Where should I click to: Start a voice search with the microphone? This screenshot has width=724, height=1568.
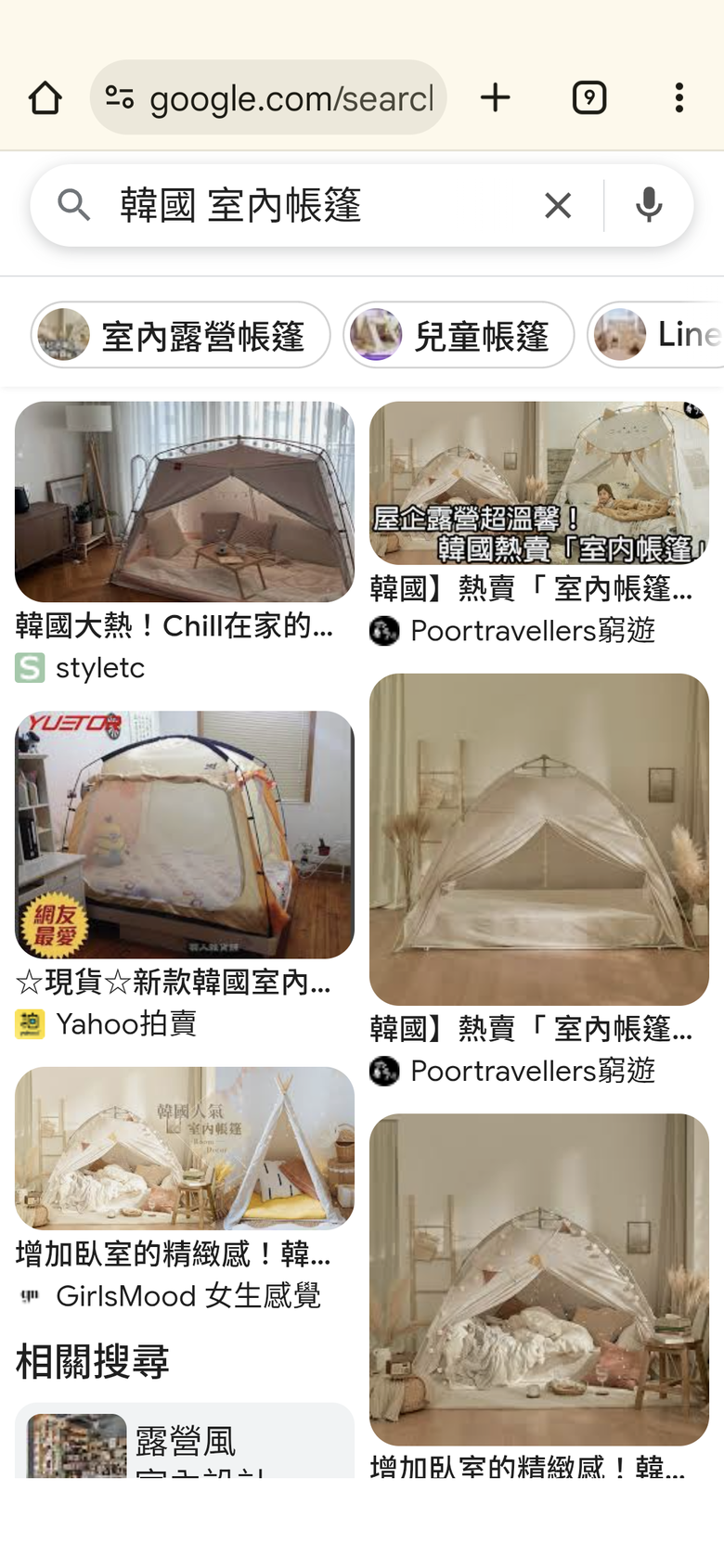coord(649,205)
